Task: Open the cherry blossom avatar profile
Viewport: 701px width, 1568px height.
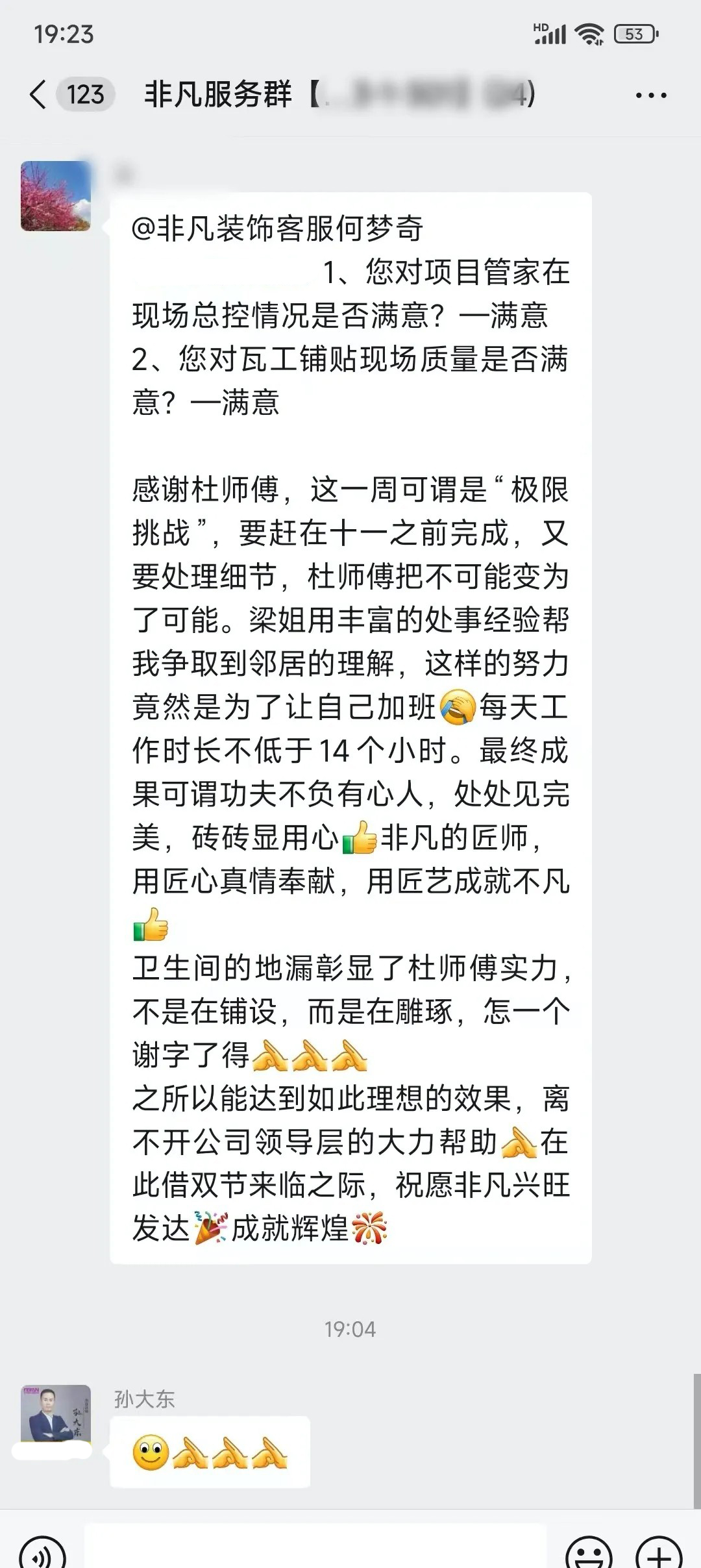Action: pos(56,196)
